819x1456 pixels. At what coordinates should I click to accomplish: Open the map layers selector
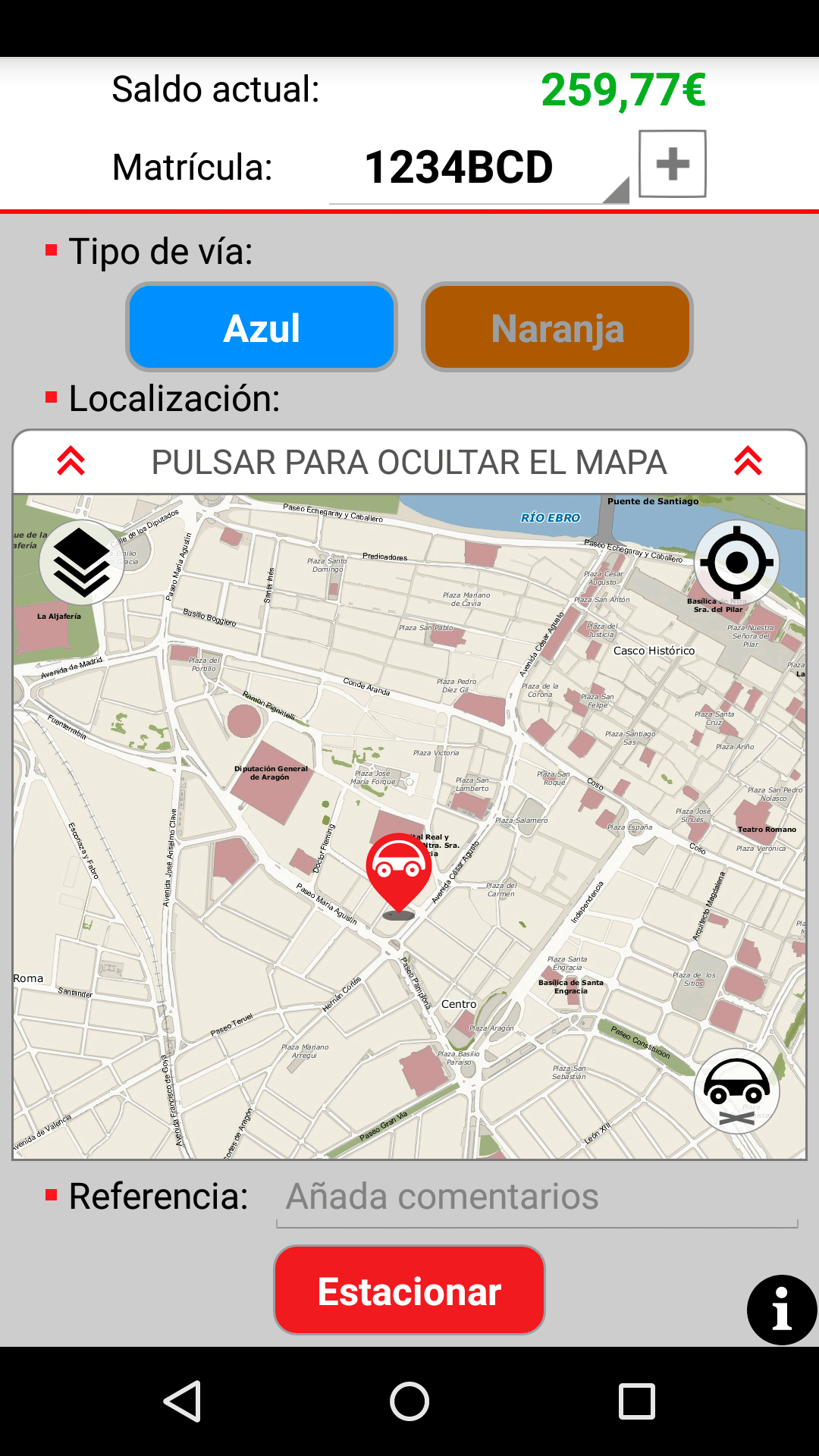[82, 563]
